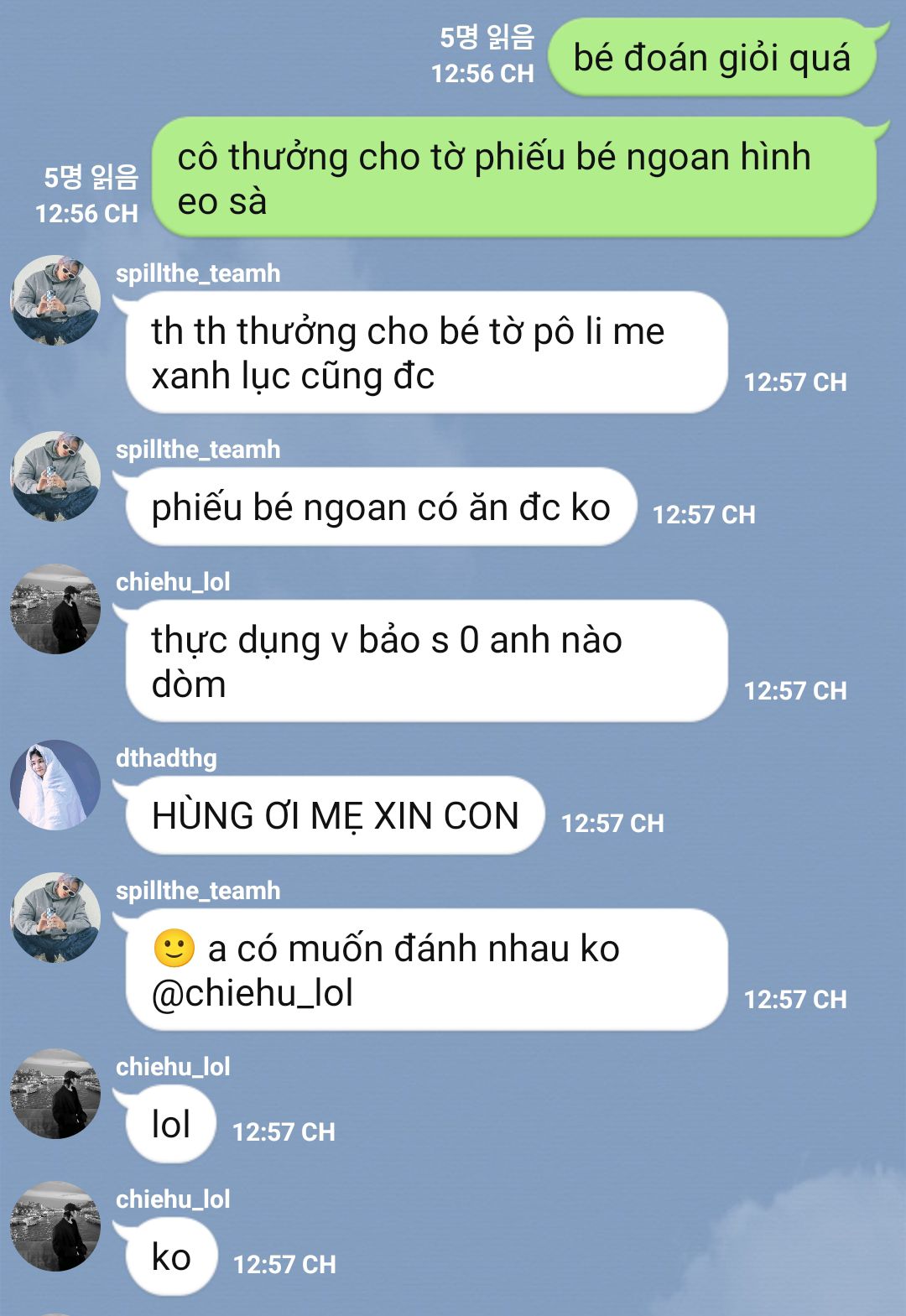This screenshot has height=1316, width=906.
Task: Tap spillthe_teamh's avatar beside "phiếu bé ngoan" message
Action: tap(55, 476)
